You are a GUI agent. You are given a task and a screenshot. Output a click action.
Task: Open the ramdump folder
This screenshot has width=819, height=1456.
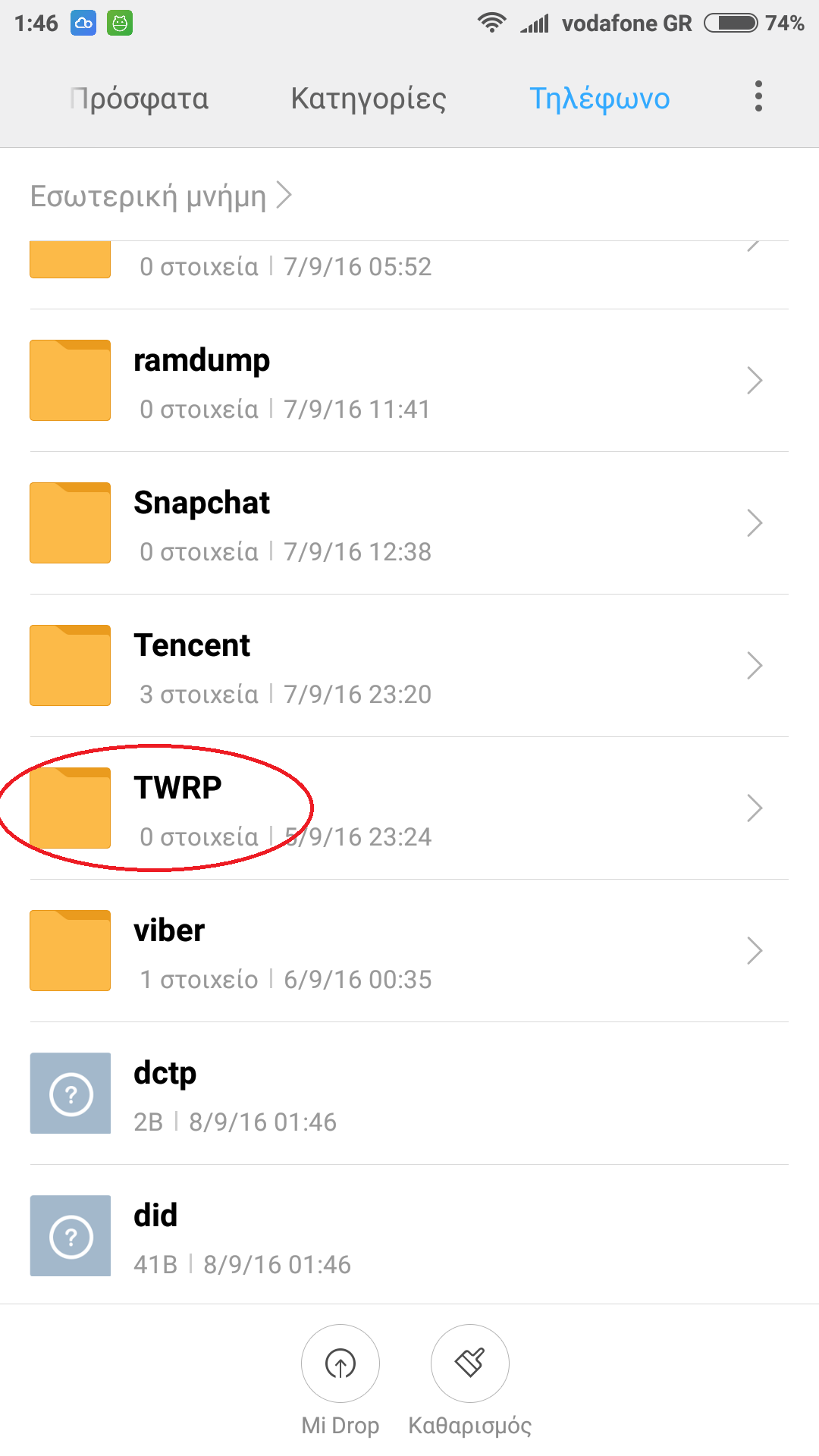coord(409,381)
